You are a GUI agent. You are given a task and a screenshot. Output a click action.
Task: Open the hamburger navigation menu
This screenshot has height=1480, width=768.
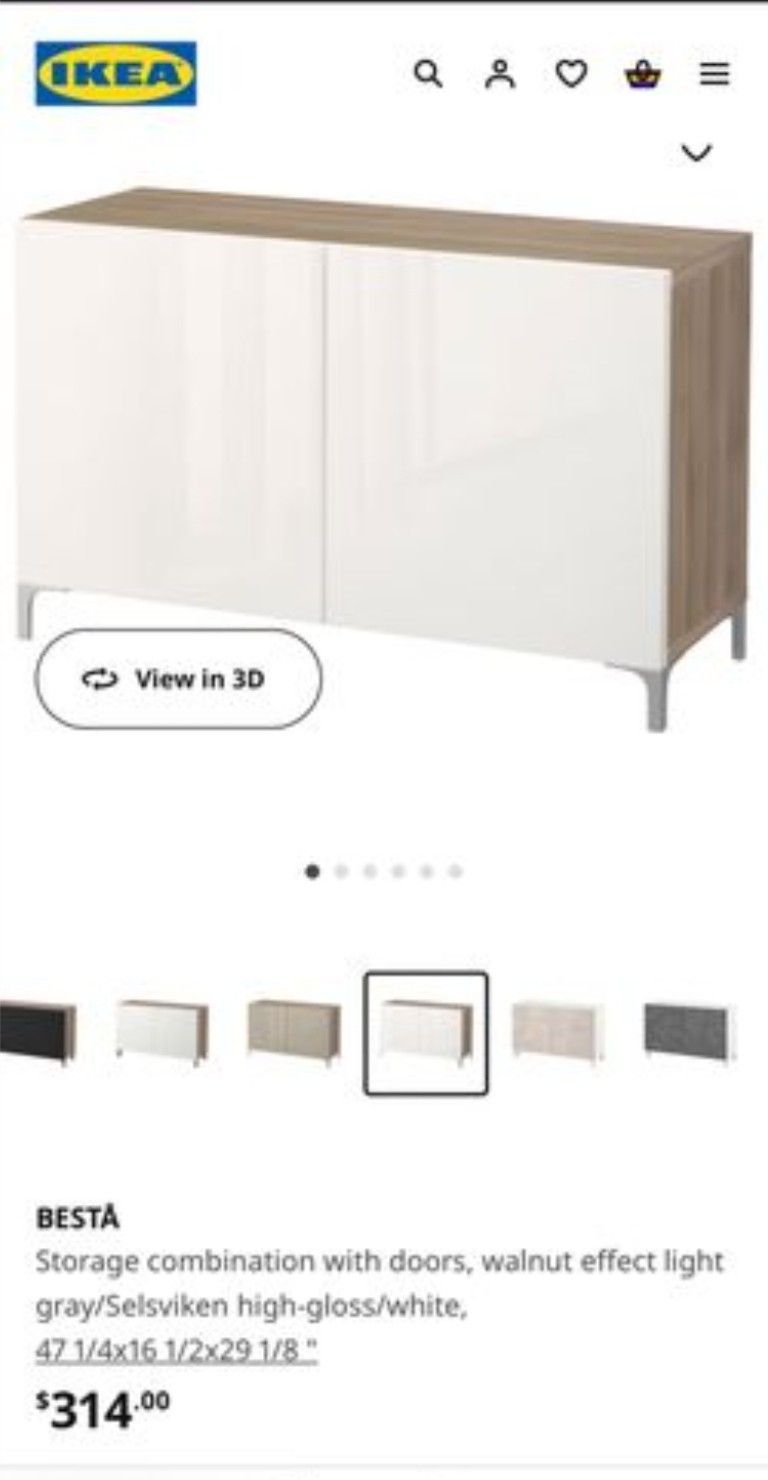tap(712, 73)
